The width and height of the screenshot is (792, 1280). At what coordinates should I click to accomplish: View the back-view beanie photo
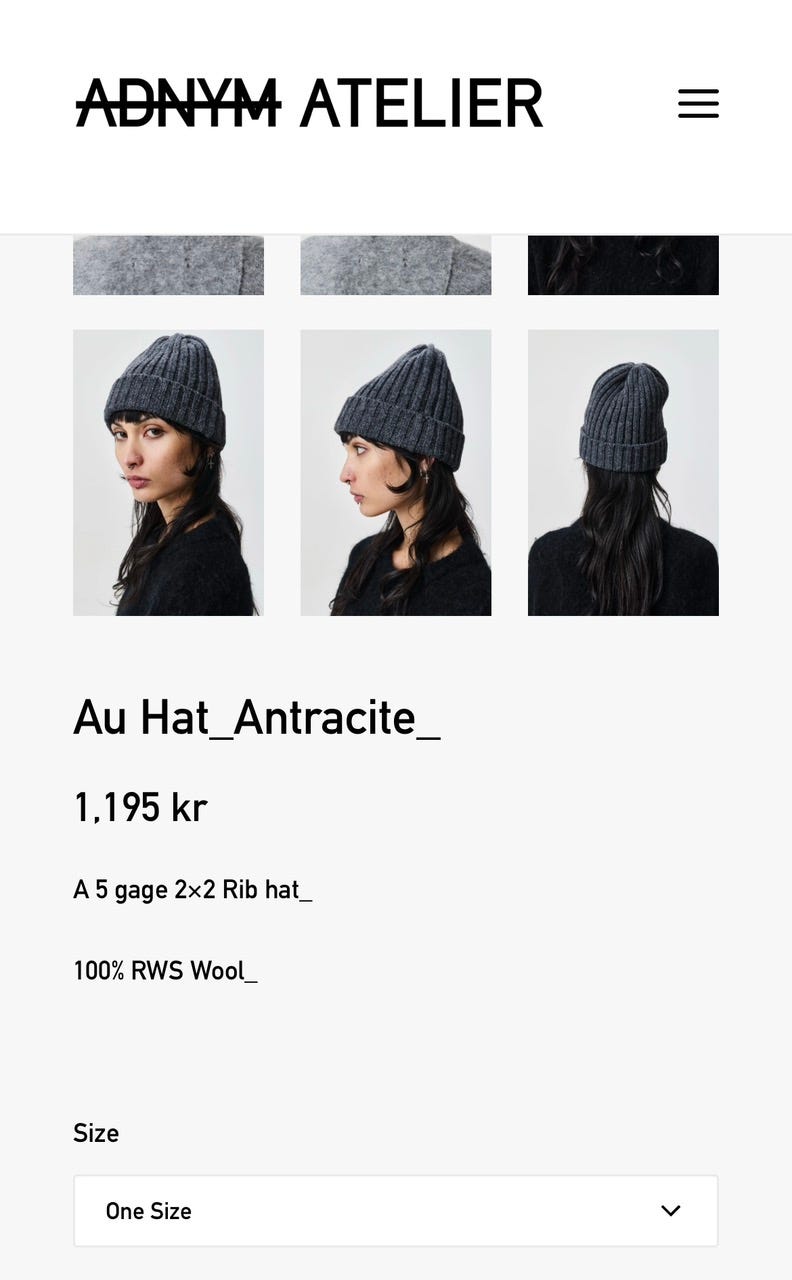(x=623, y=472)
